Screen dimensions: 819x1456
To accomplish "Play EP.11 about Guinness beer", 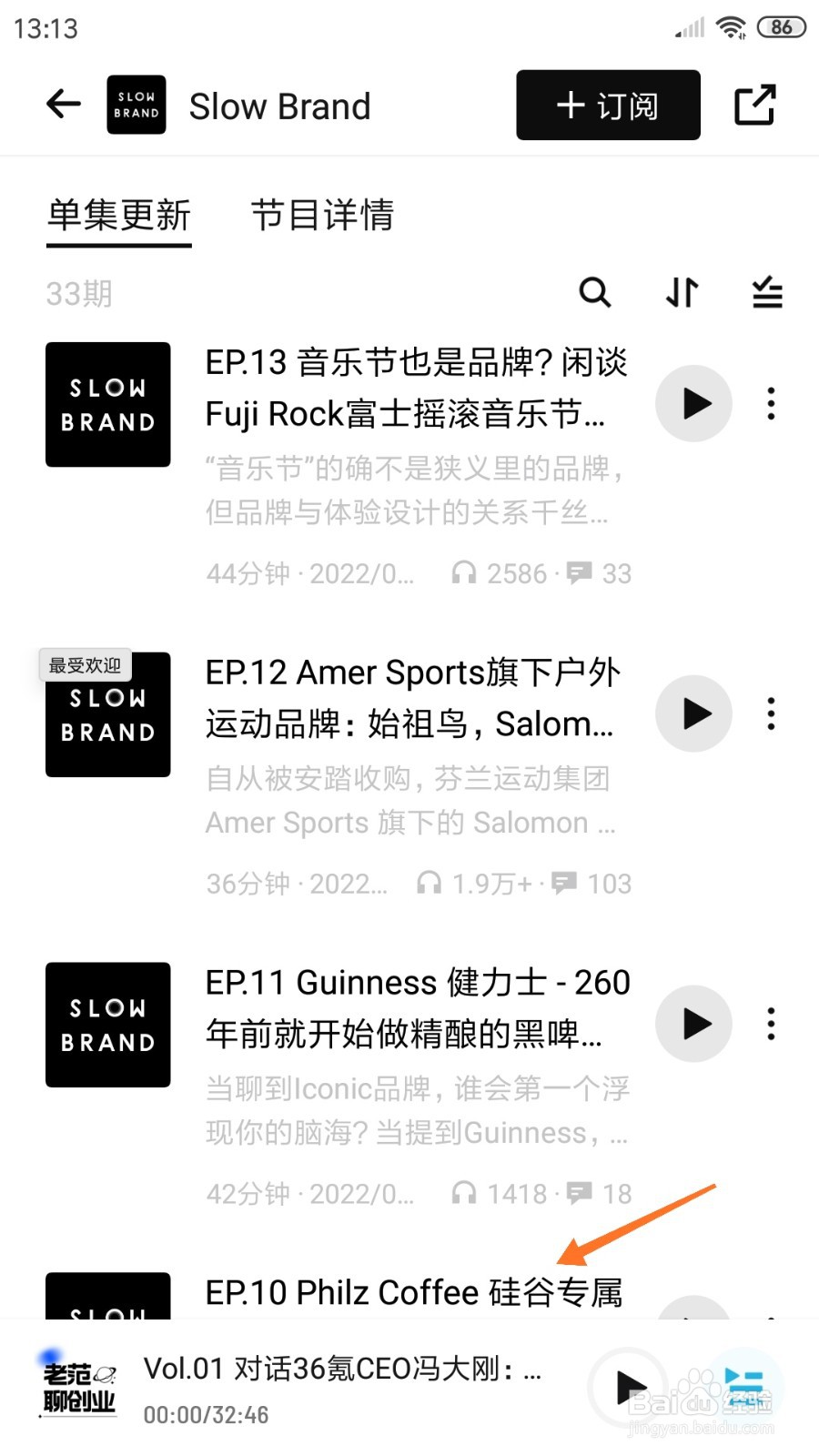I will (x=693, y=1024).
